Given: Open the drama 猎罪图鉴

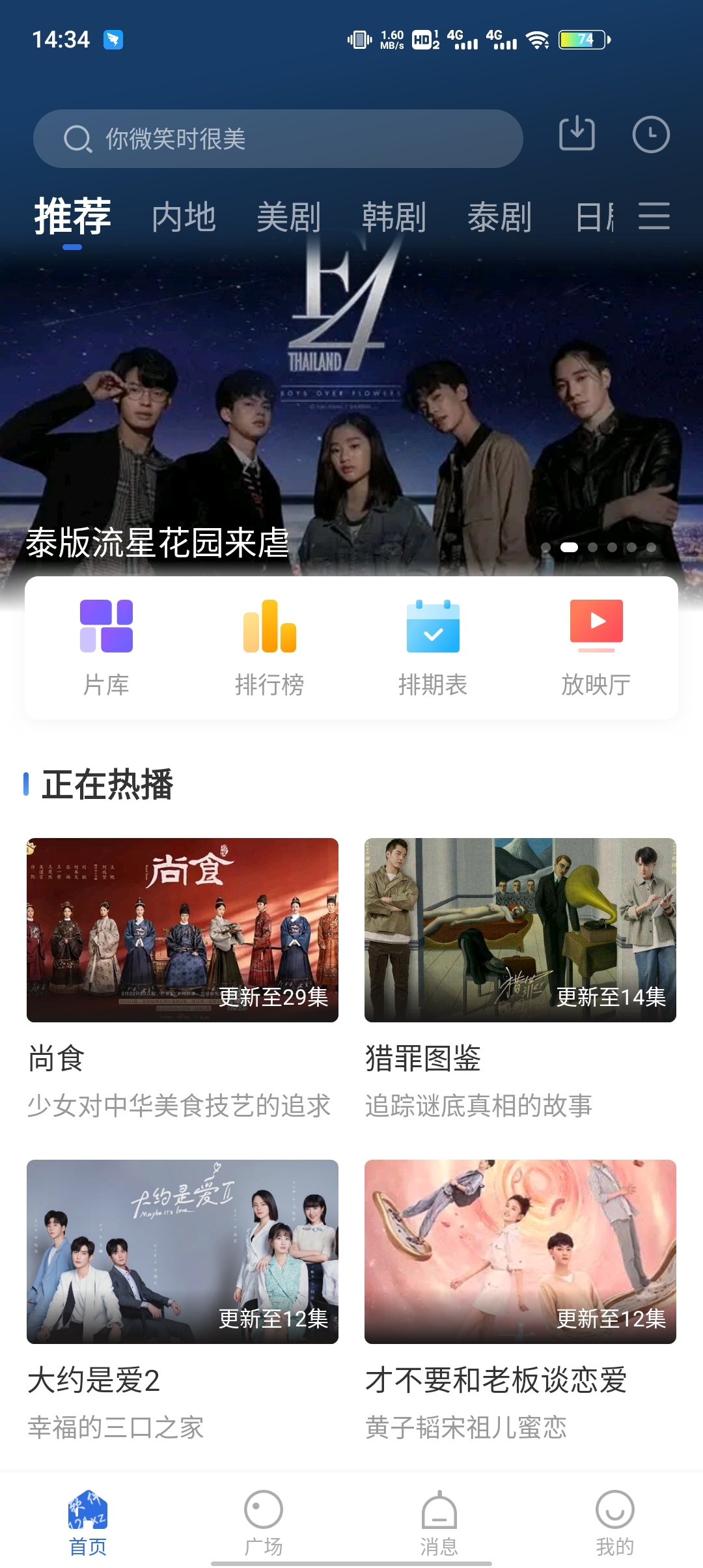Looking at the screenshot, I should click(520, 930).
